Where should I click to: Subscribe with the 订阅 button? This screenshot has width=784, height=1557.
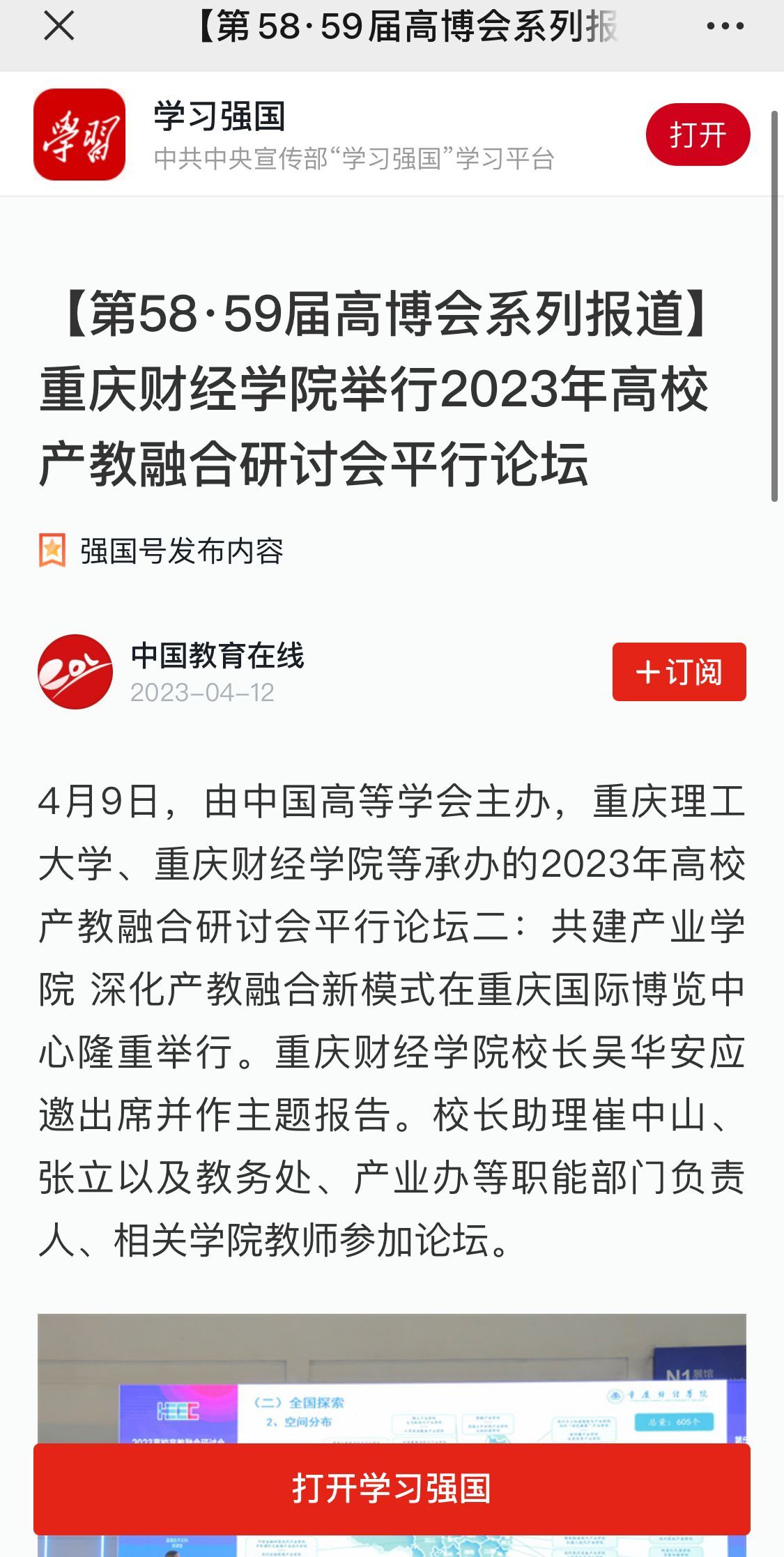click(x=679, y=672)
